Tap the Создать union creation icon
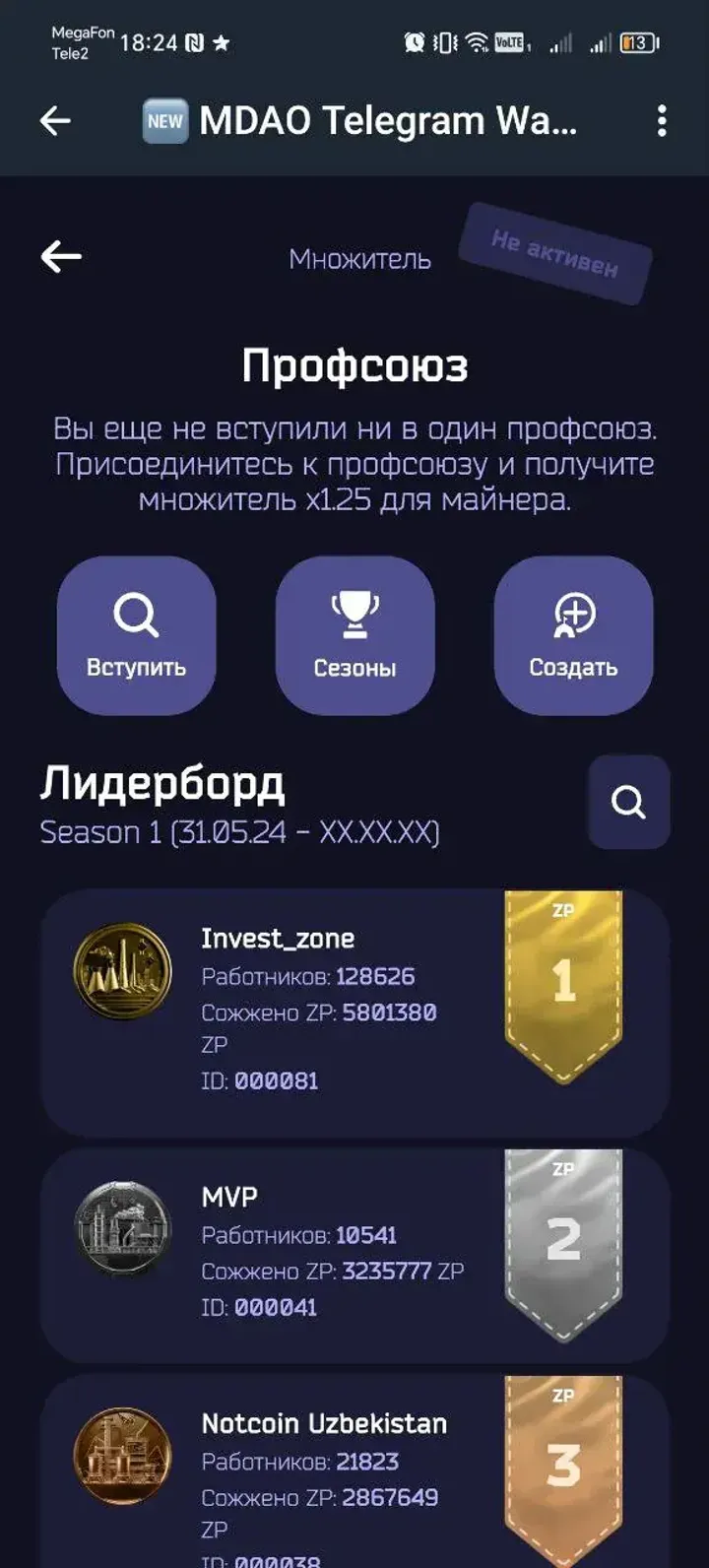 click(574, 613)
